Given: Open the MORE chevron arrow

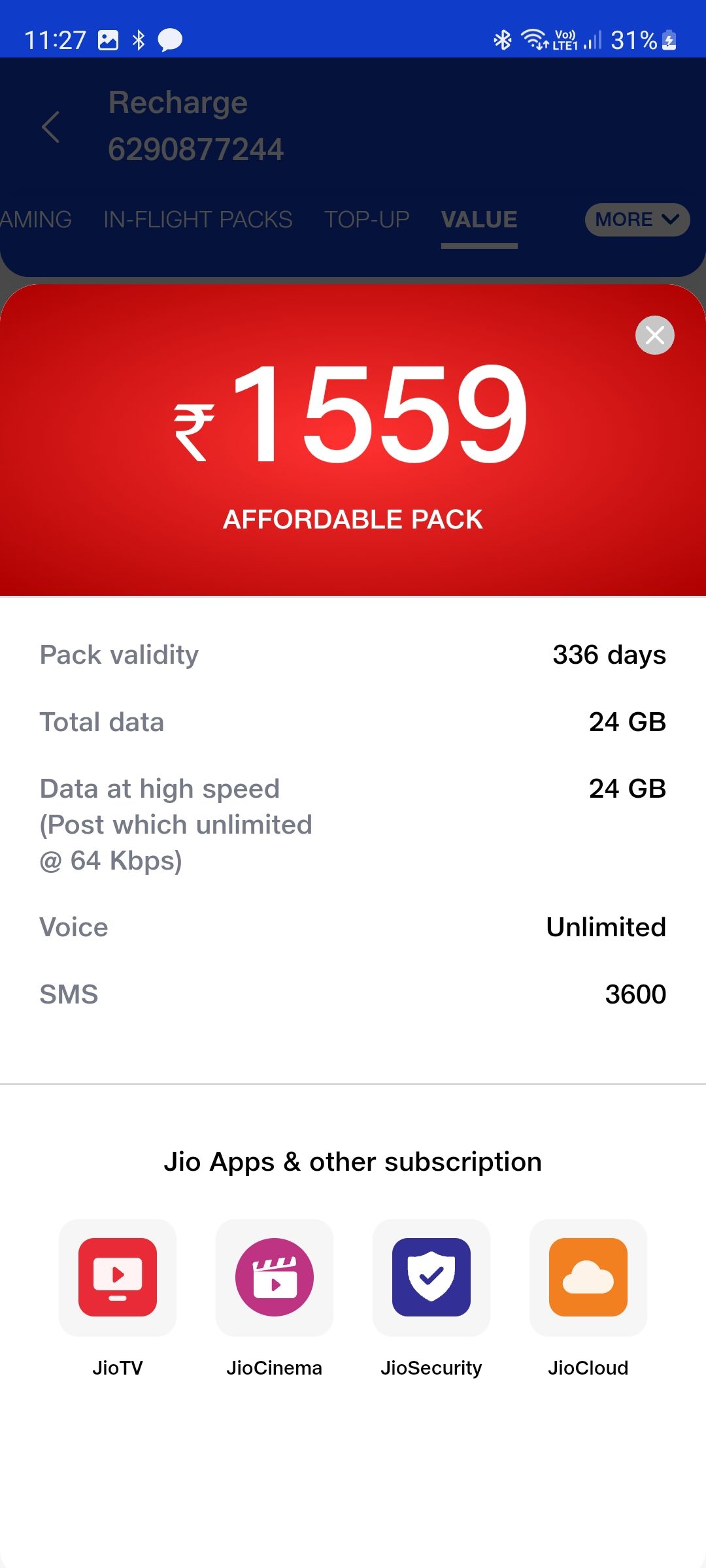Looking at the screenshot, I should [671, 220].
